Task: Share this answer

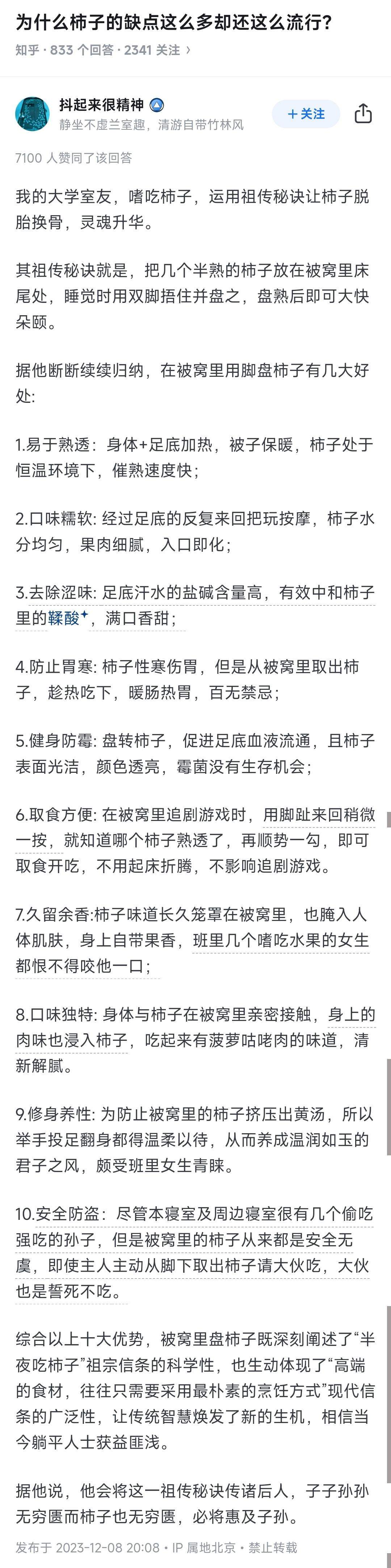Action: (x=363, y=114)
